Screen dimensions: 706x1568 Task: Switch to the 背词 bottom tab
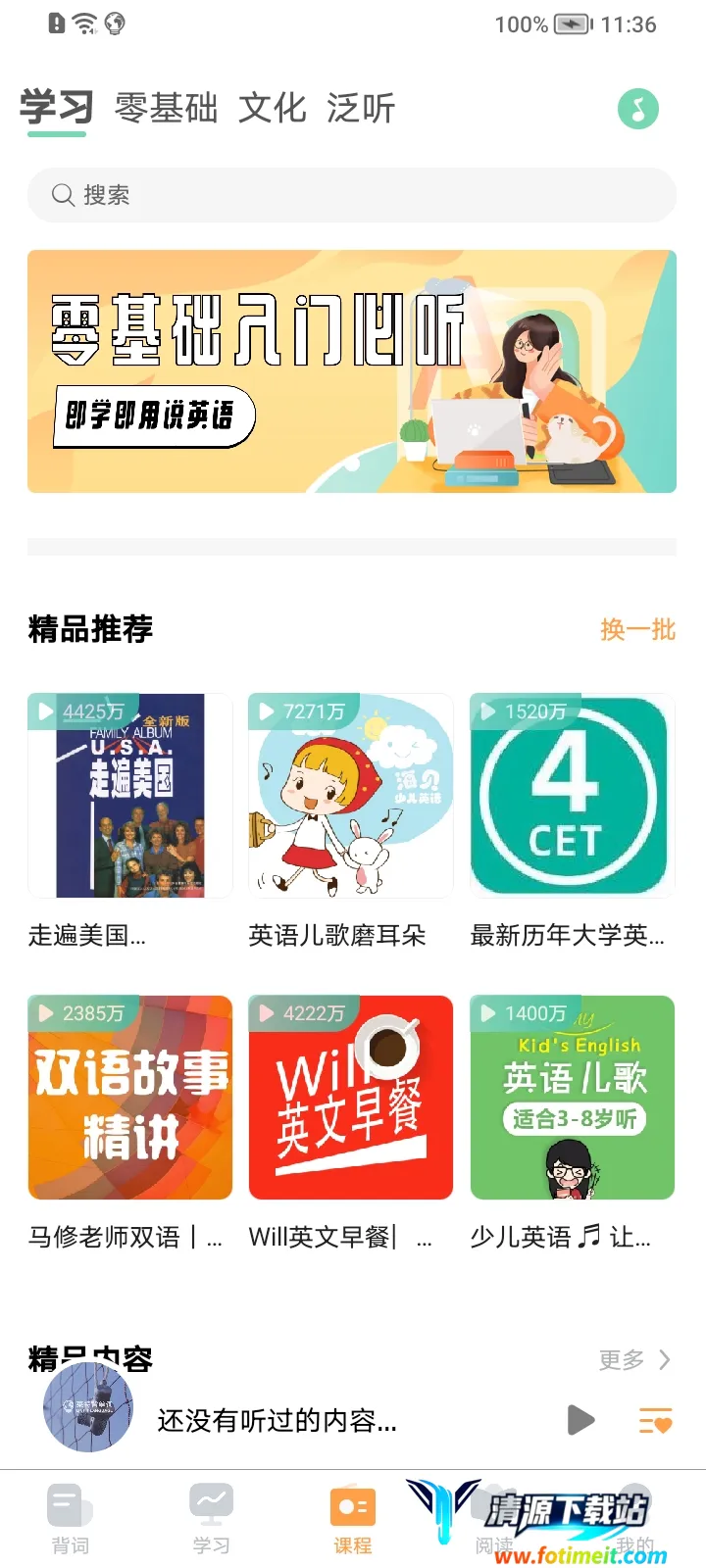(x=71, y=1518)
